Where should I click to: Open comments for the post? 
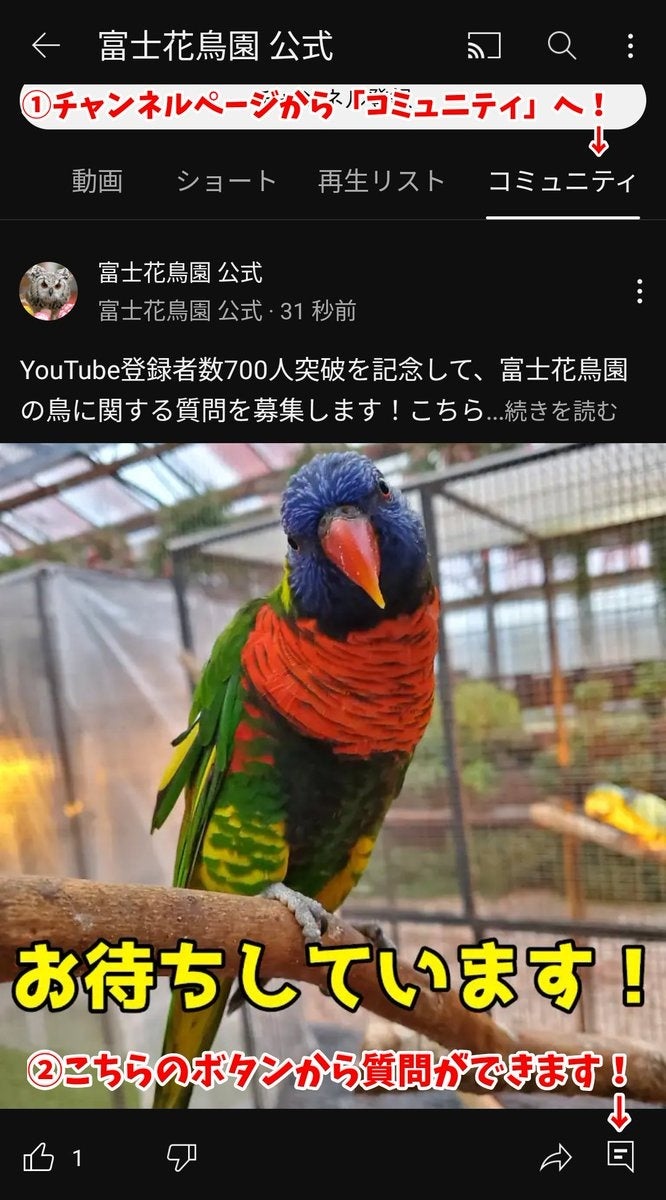point(621,1157)
